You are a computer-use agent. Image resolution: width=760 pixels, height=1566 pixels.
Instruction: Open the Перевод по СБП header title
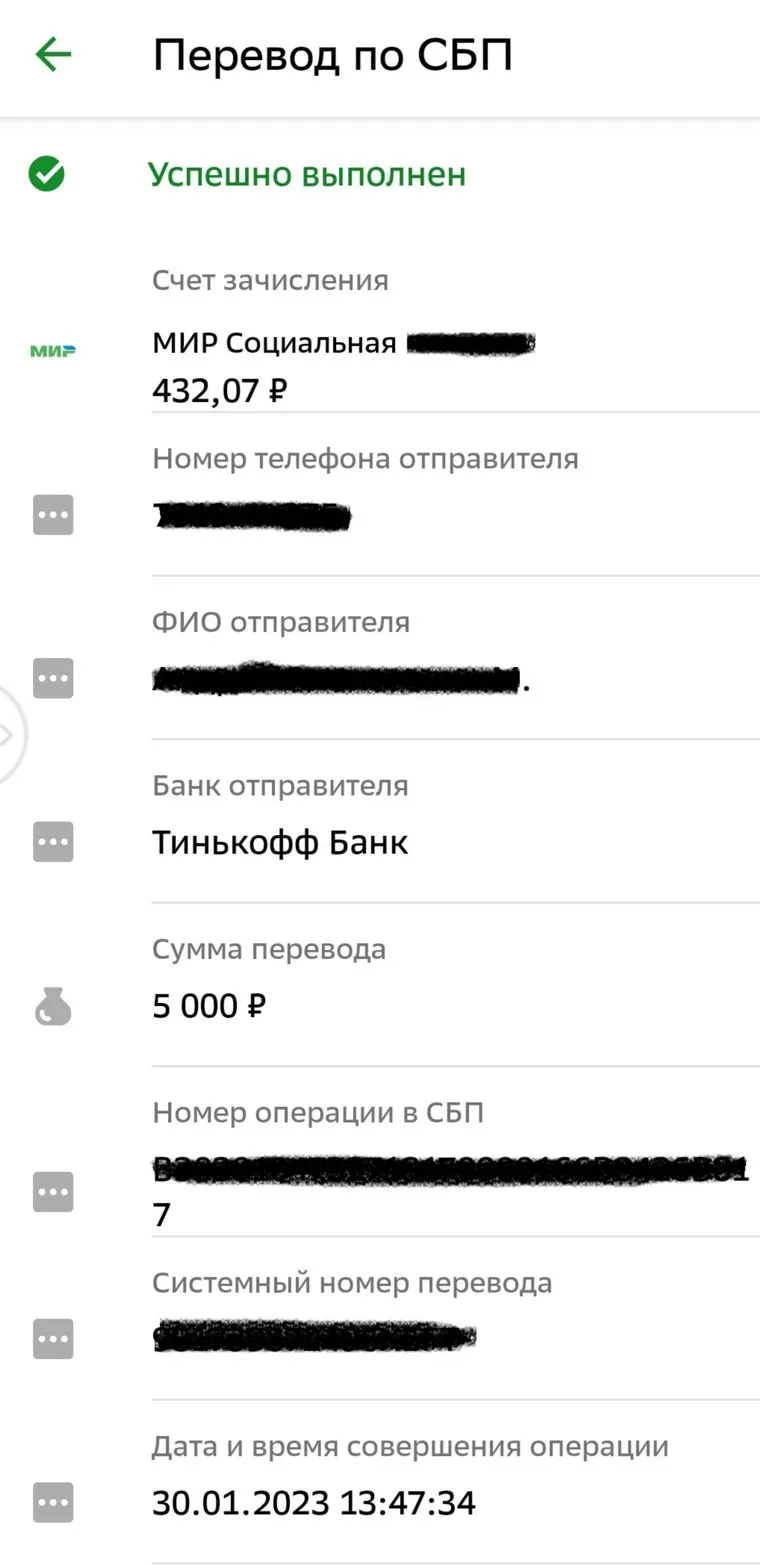click(x=333, y=55)
